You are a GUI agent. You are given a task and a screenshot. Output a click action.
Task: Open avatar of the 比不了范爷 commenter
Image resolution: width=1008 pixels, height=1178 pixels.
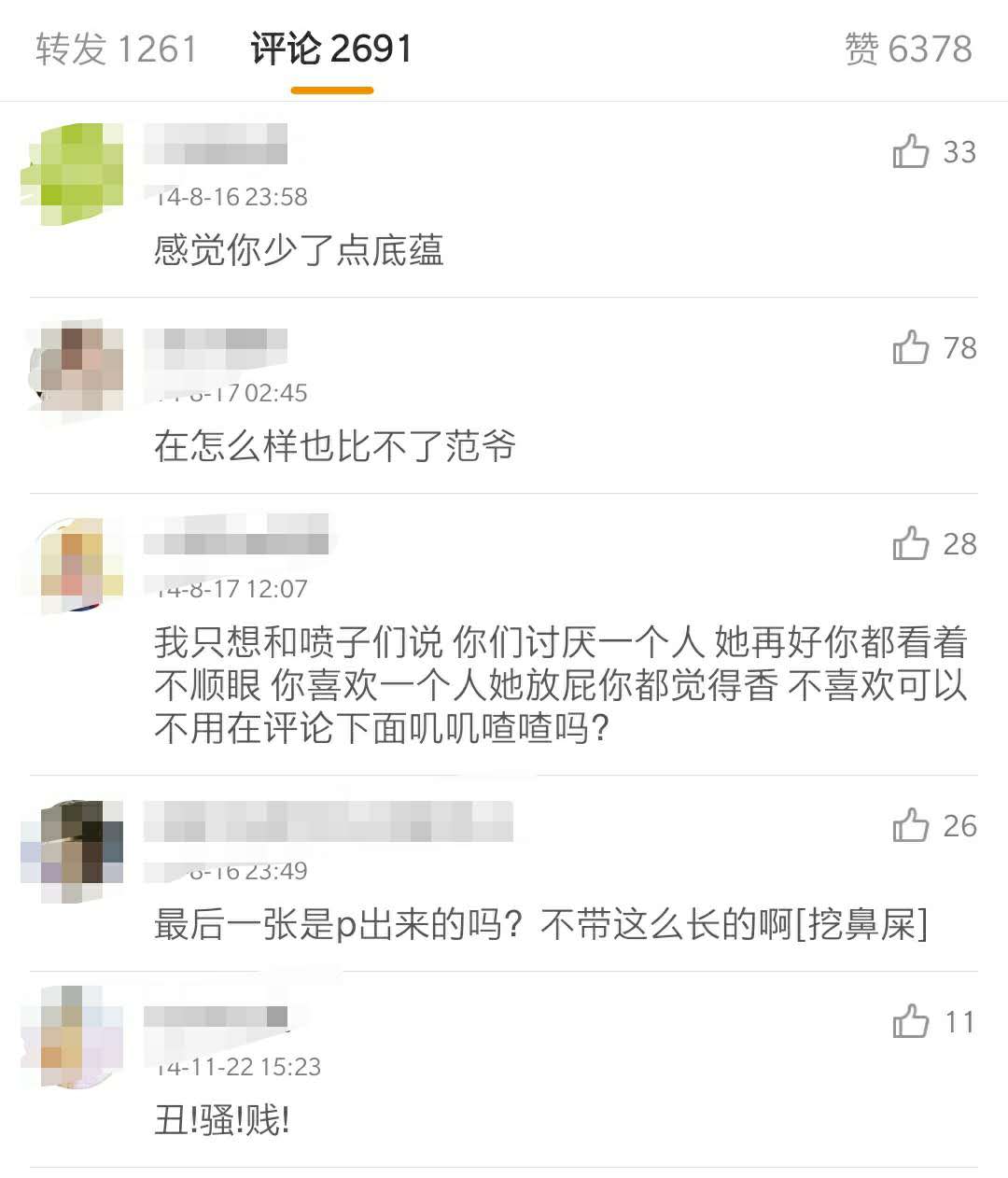tap(73, 370)
